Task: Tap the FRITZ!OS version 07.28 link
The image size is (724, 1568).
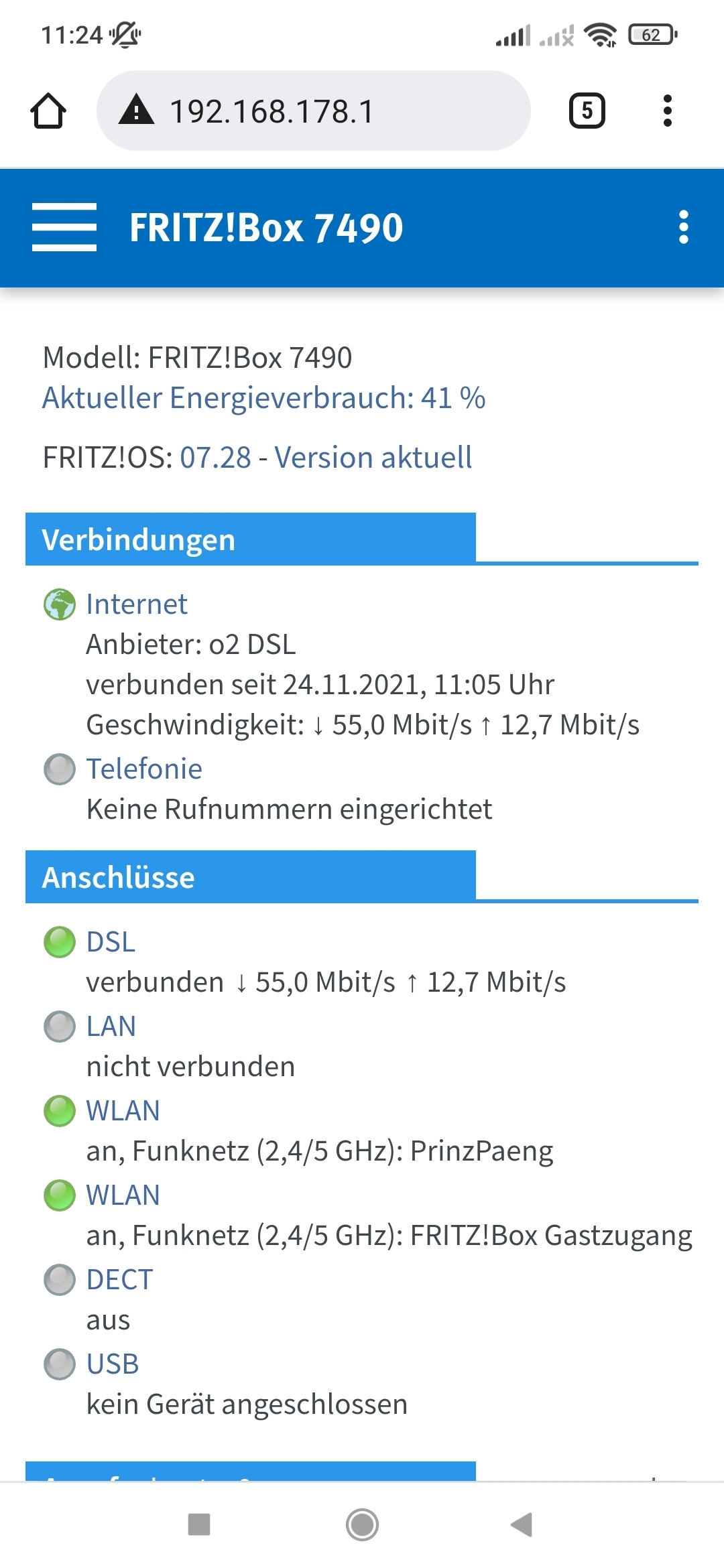Action: [x=216, y=458]
